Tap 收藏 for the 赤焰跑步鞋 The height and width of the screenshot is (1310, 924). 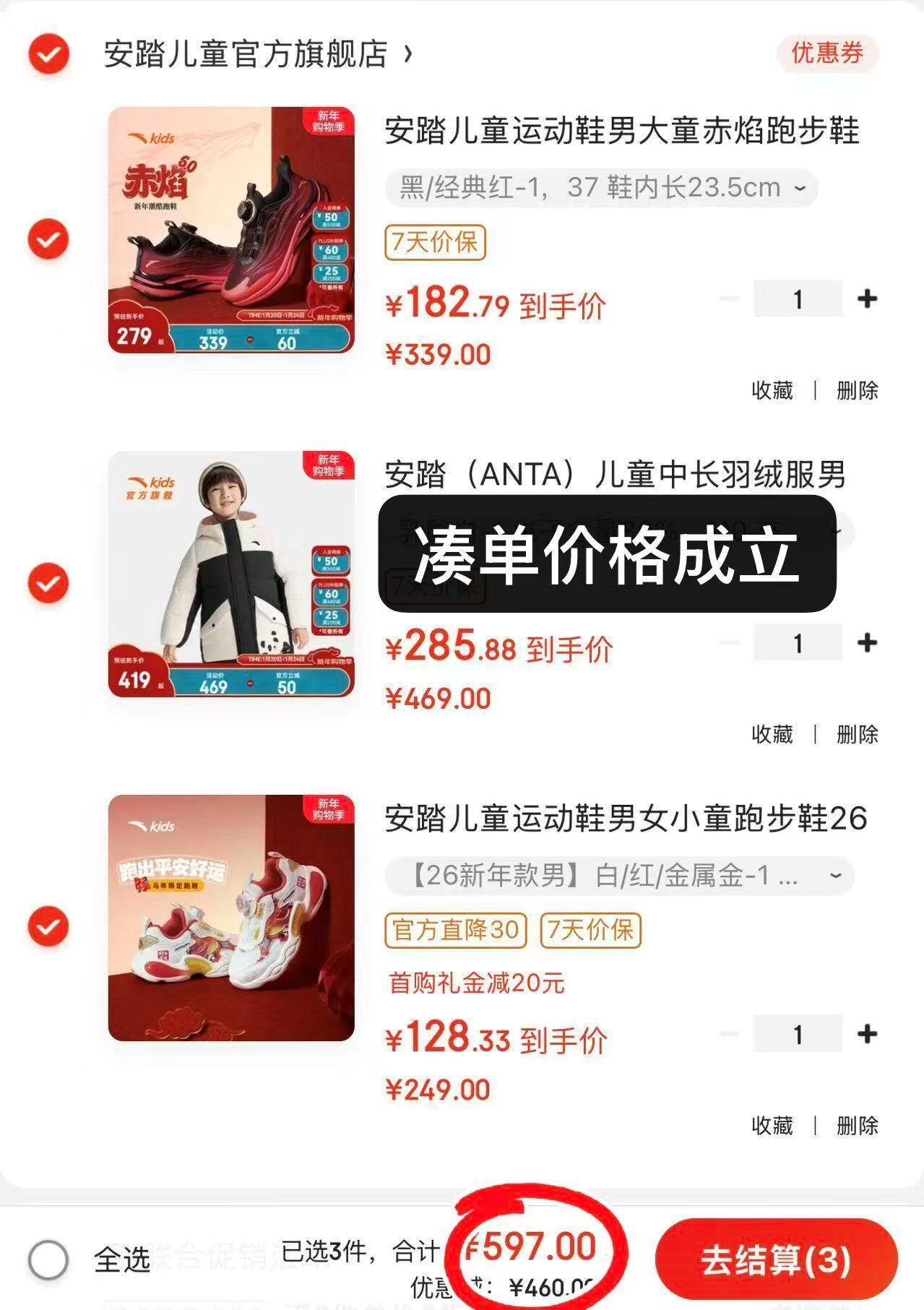click(772, 391)
